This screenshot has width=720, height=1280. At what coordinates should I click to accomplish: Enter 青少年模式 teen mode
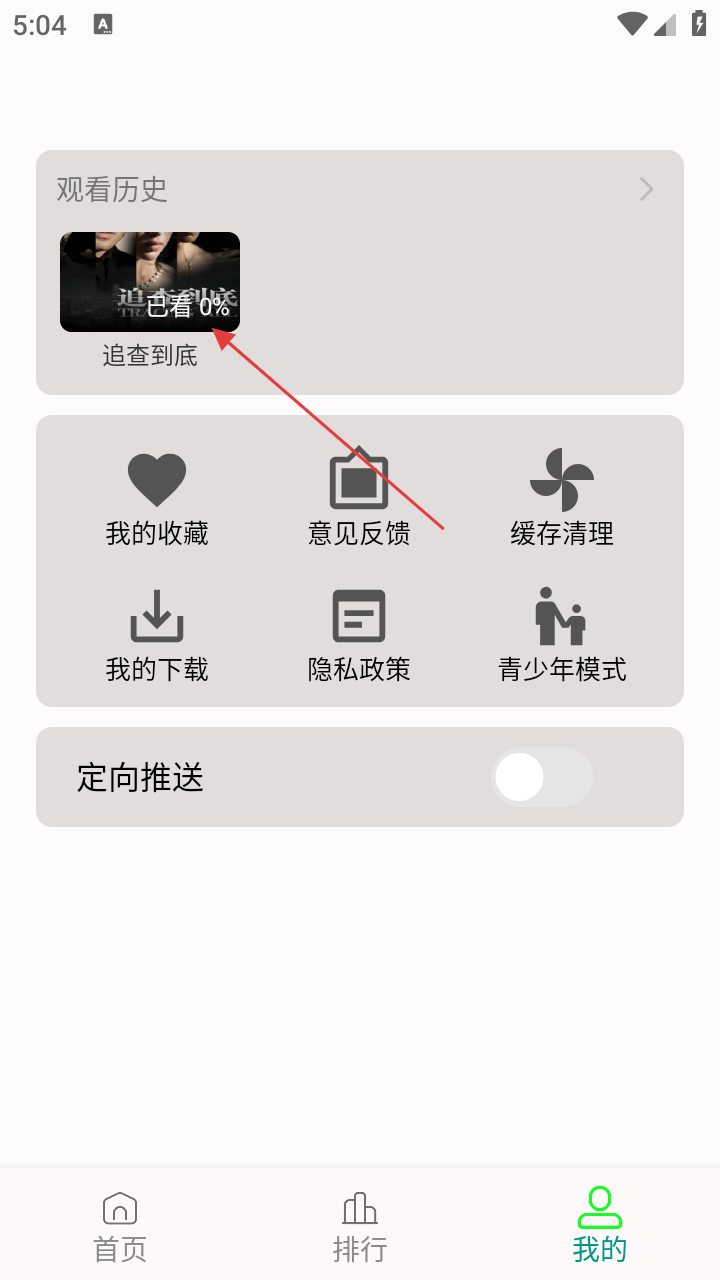tap(562, 636)
